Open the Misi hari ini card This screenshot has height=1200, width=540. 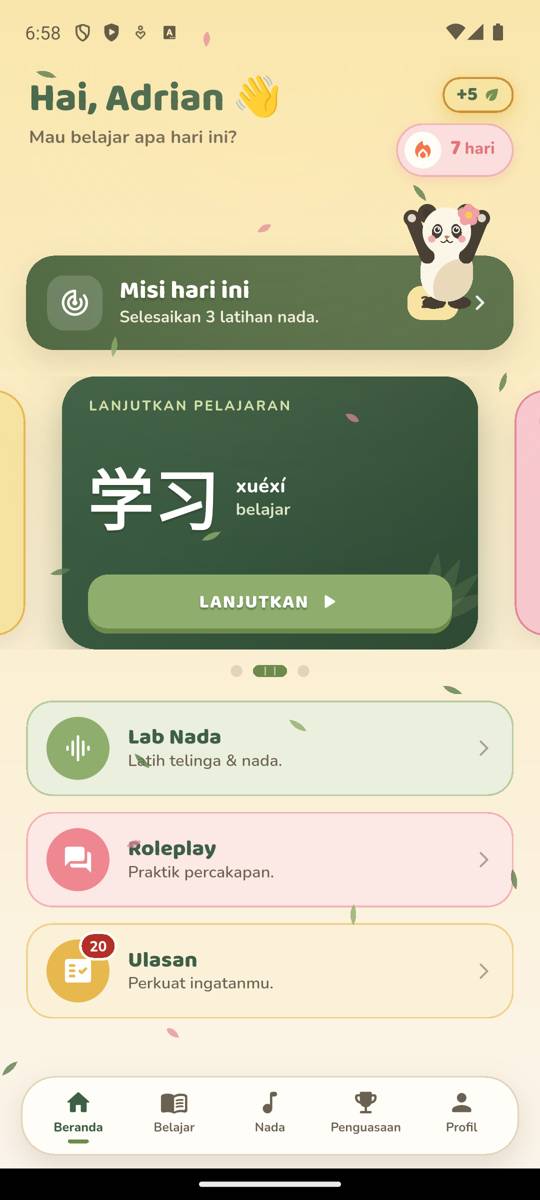coord(270,302)
